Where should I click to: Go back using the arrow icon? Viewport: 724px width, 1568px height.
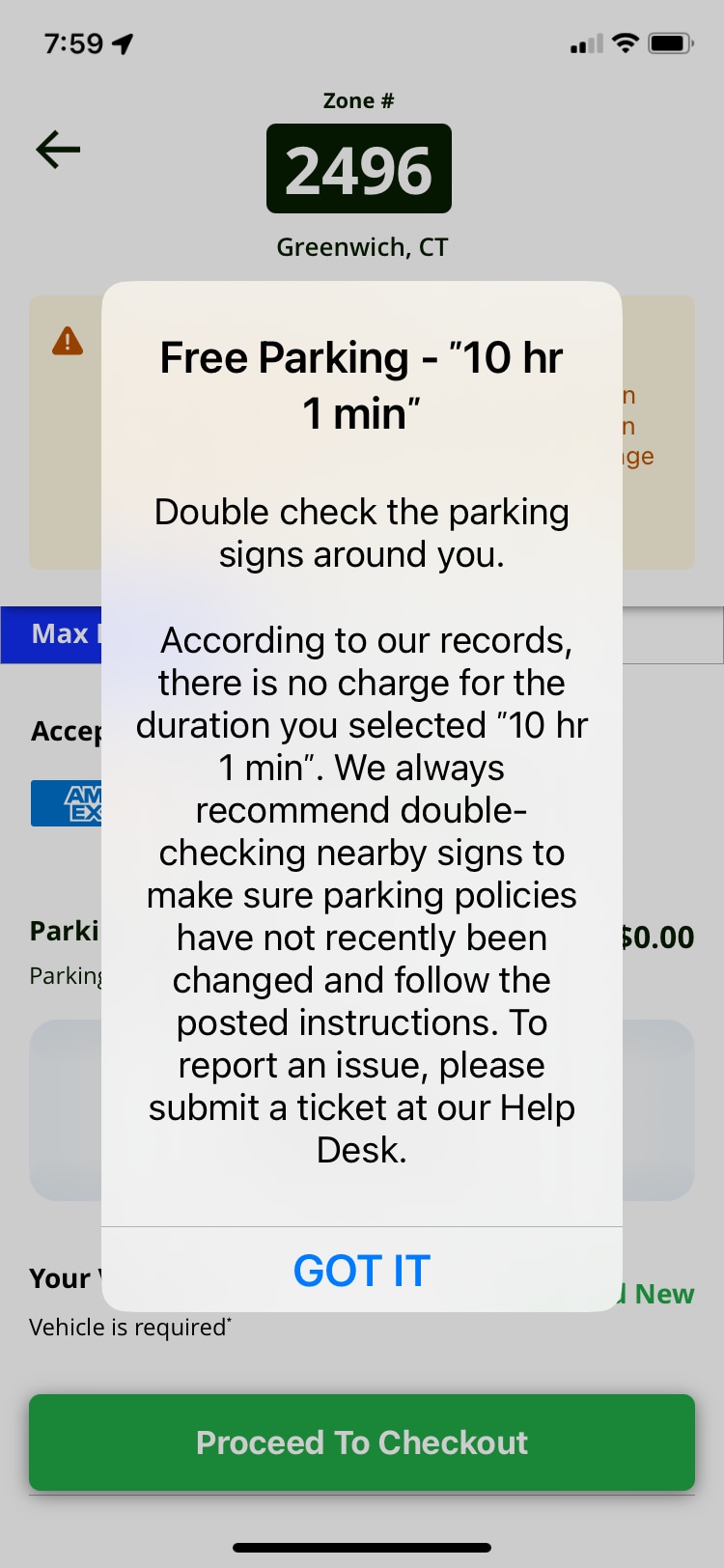coord(58,150)
